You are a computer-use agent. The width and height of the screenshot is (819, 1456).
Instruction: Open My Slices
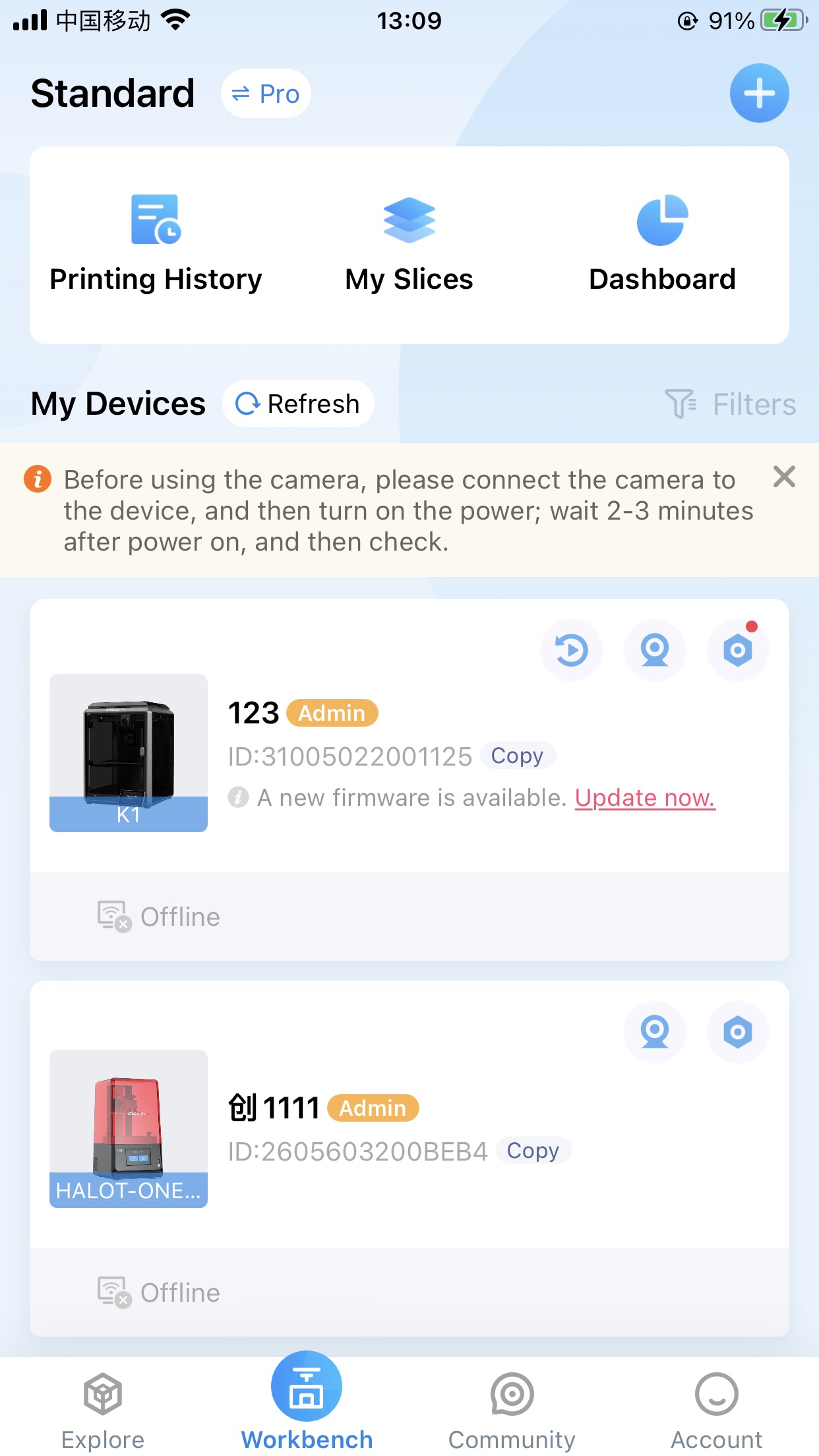[x=409, y=244]
